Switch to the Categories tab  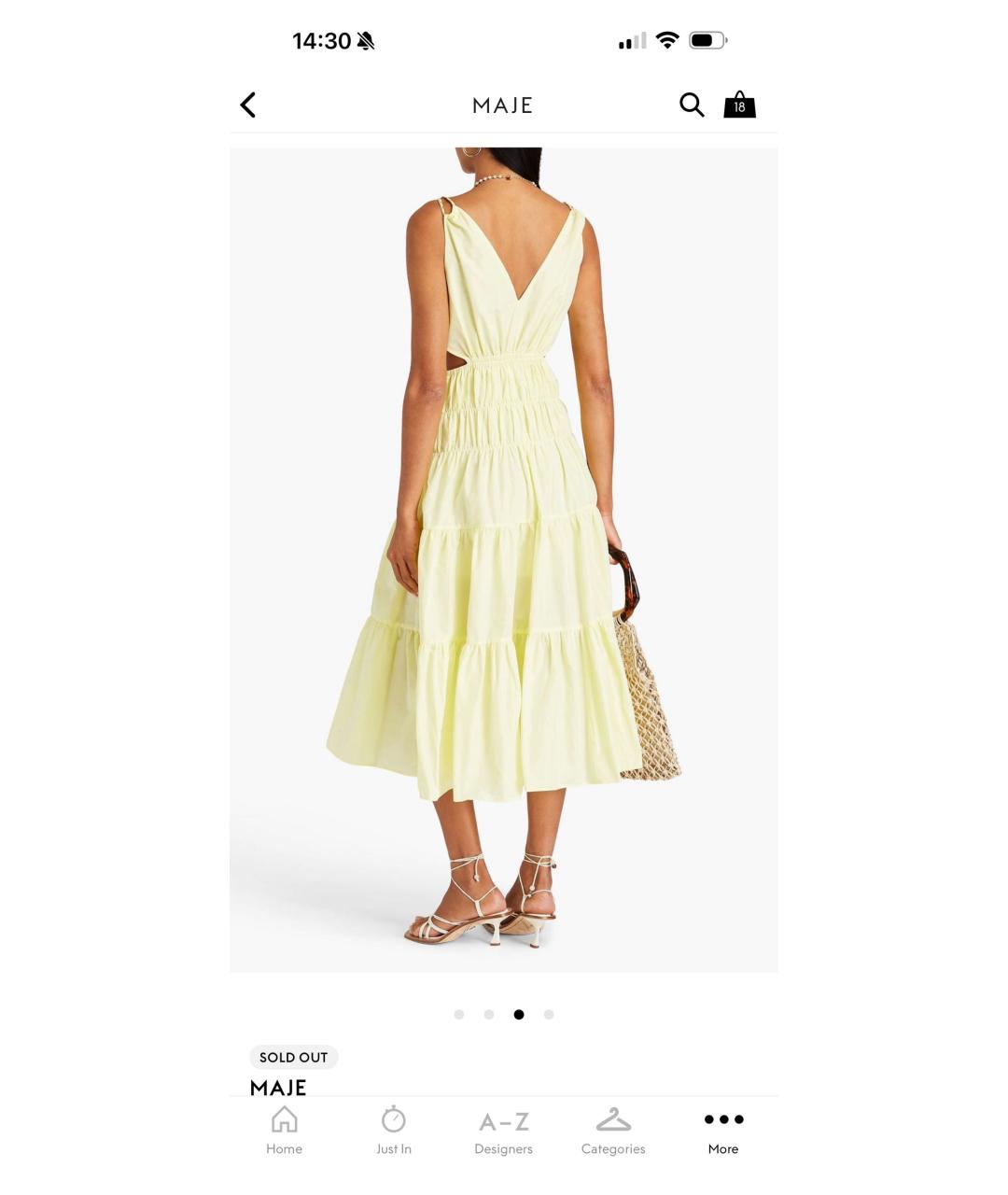pyautogui.click(x=613, y=1130)
